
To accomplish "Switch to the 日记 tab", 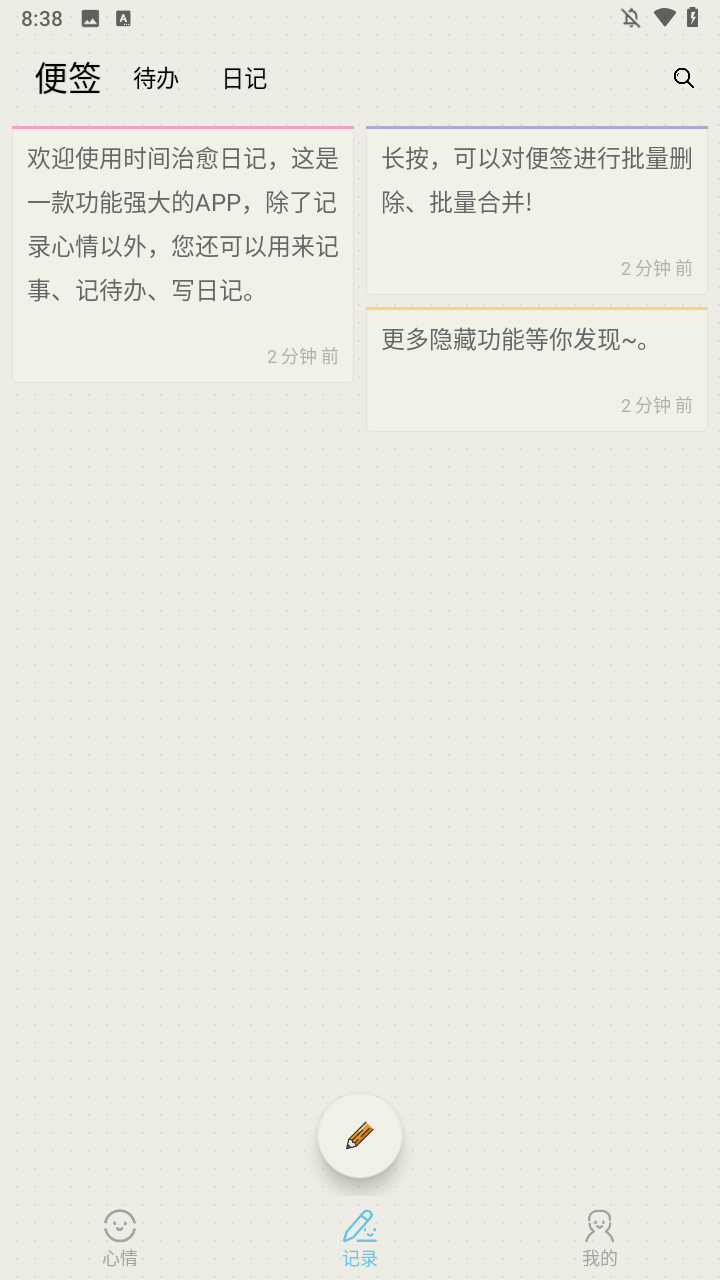I will pyautogui.click(x=245, y=79).
